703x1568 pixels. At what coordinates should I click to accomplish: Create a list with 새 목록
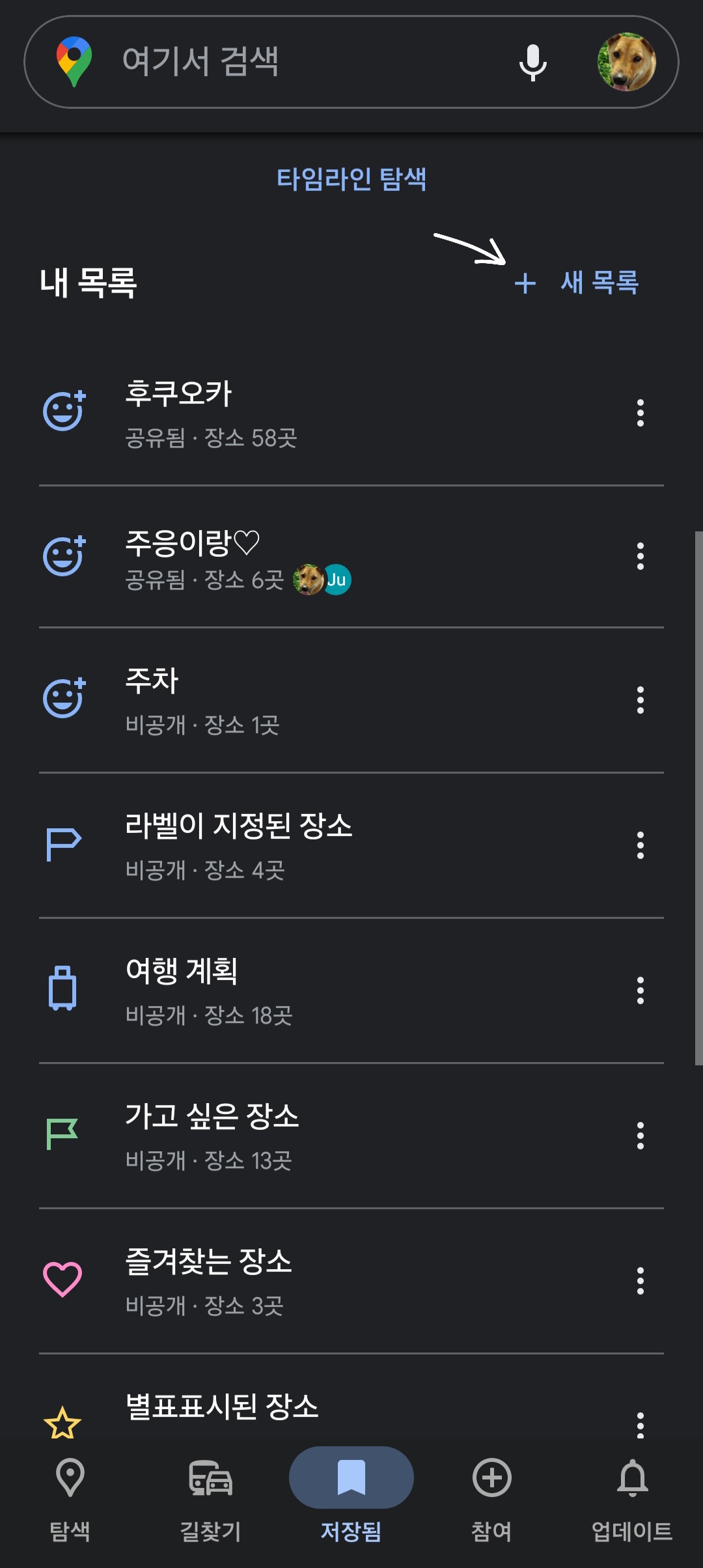click(577, 283)
